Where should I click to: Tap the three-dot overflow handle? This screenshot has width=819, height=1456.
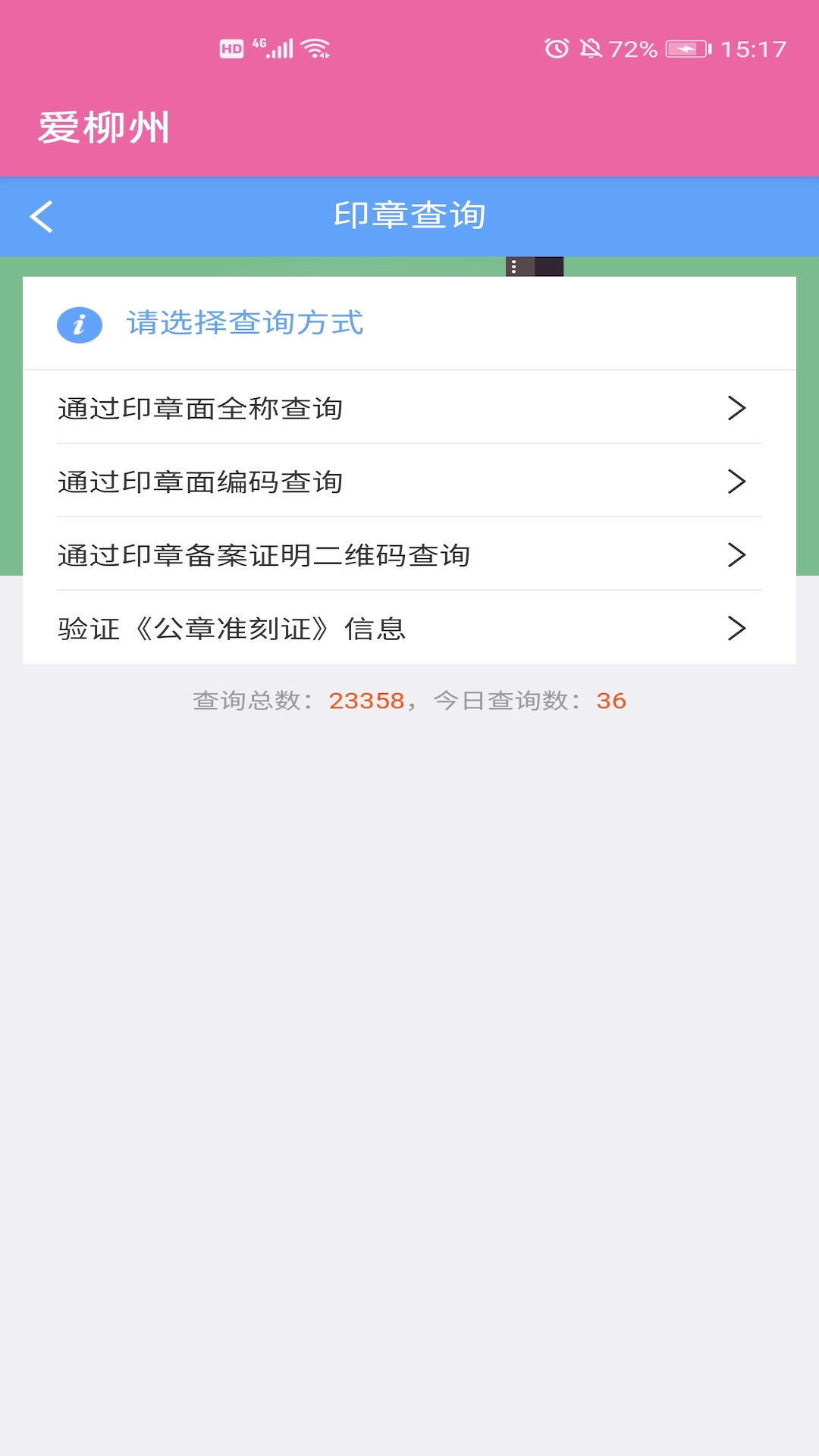tap(515, 267)
